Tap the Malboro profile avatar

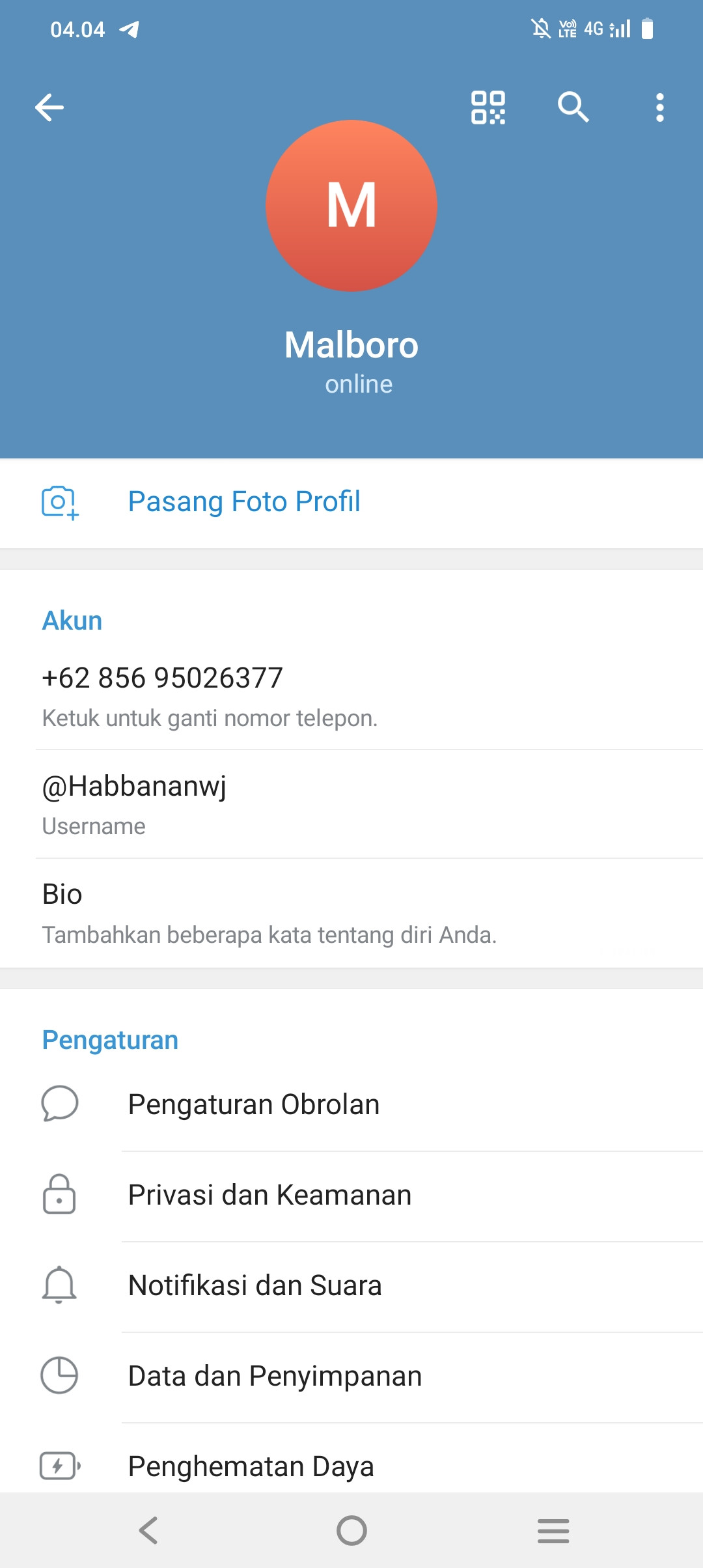click(x=351, y=206)
